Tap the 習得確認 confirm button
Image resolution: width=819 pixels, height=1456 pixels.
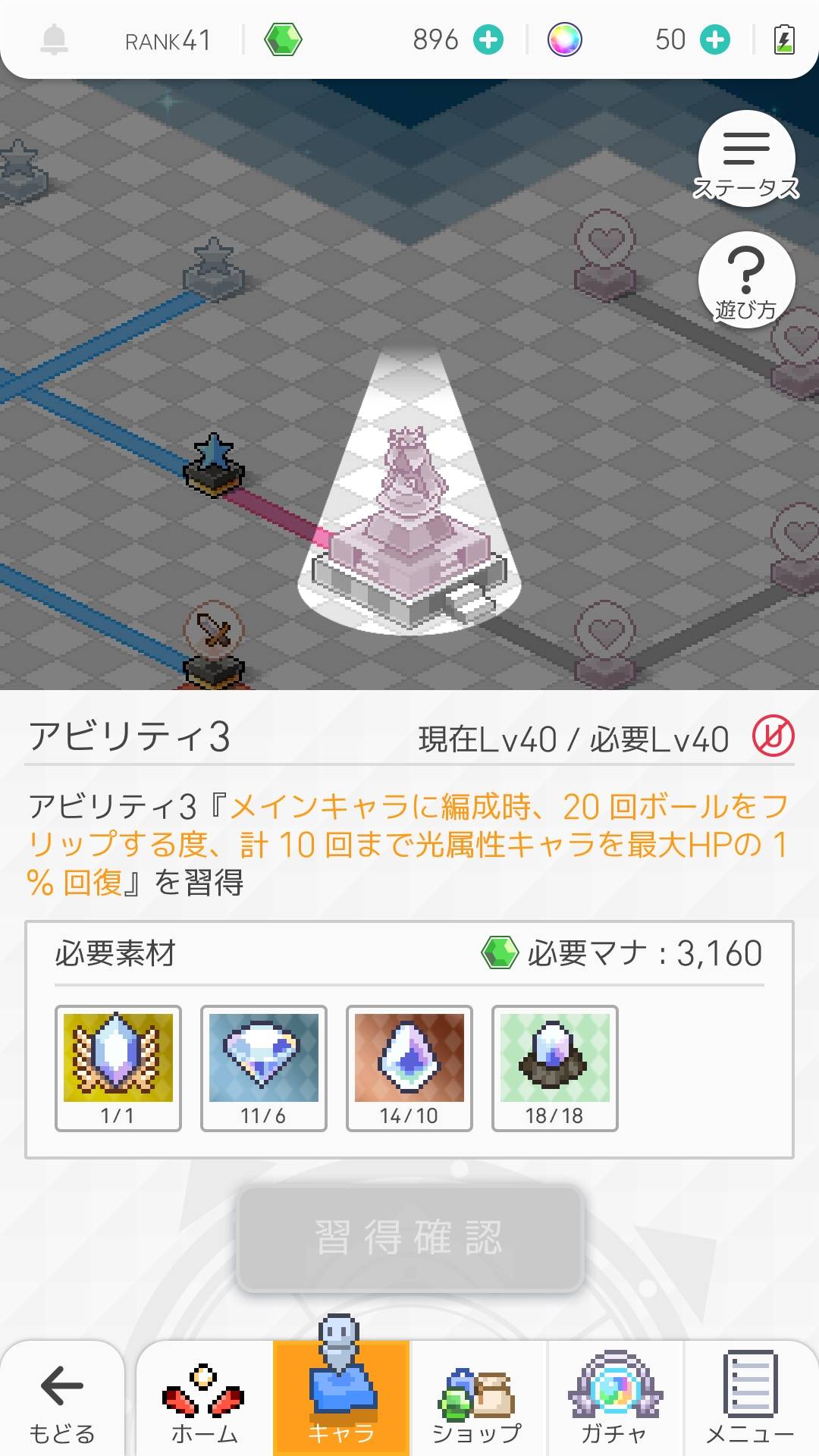[x=409, y=1238]
